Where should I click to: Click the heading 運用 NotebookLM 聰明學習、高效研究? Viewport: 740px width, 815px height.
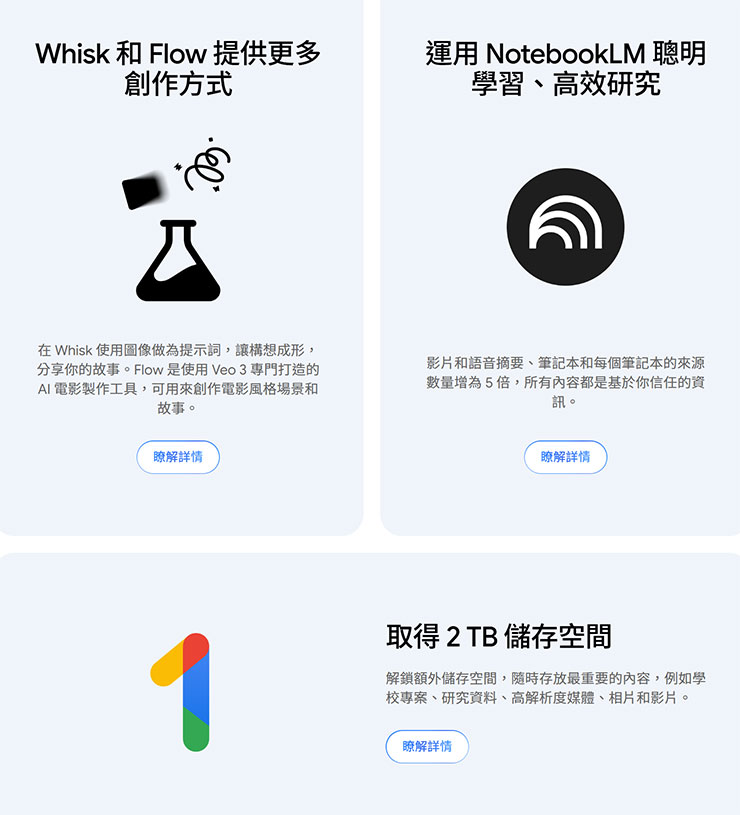click(x=566, y=68)
